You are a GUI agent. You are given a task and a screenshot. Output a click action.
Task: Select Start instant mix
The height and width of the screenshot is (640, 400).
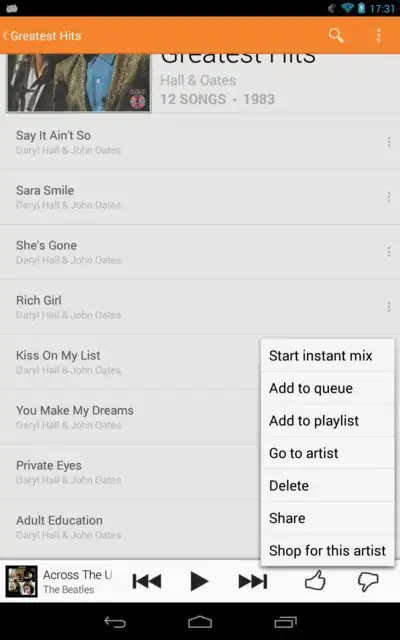328,355
